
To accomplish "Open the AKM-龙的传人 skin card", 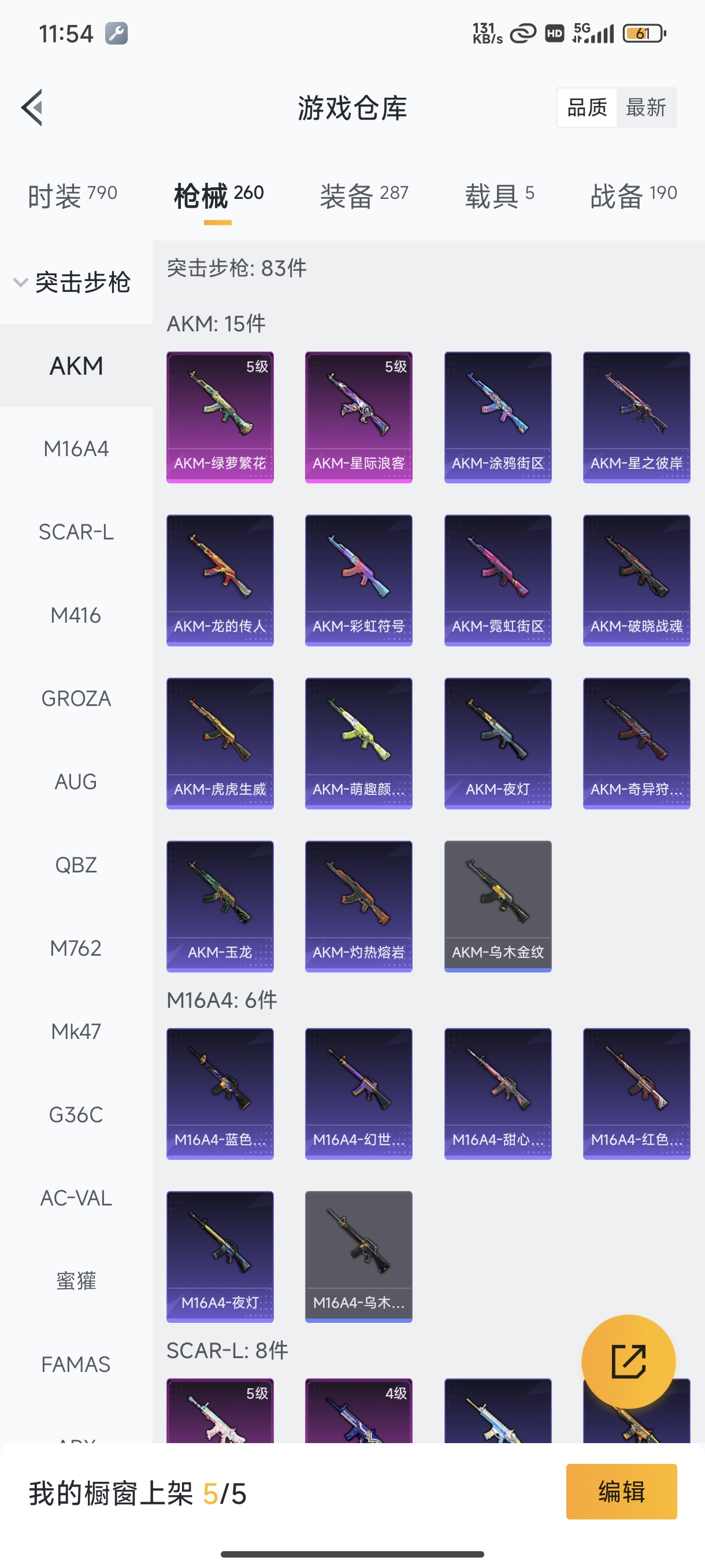I will click(220, 580).
